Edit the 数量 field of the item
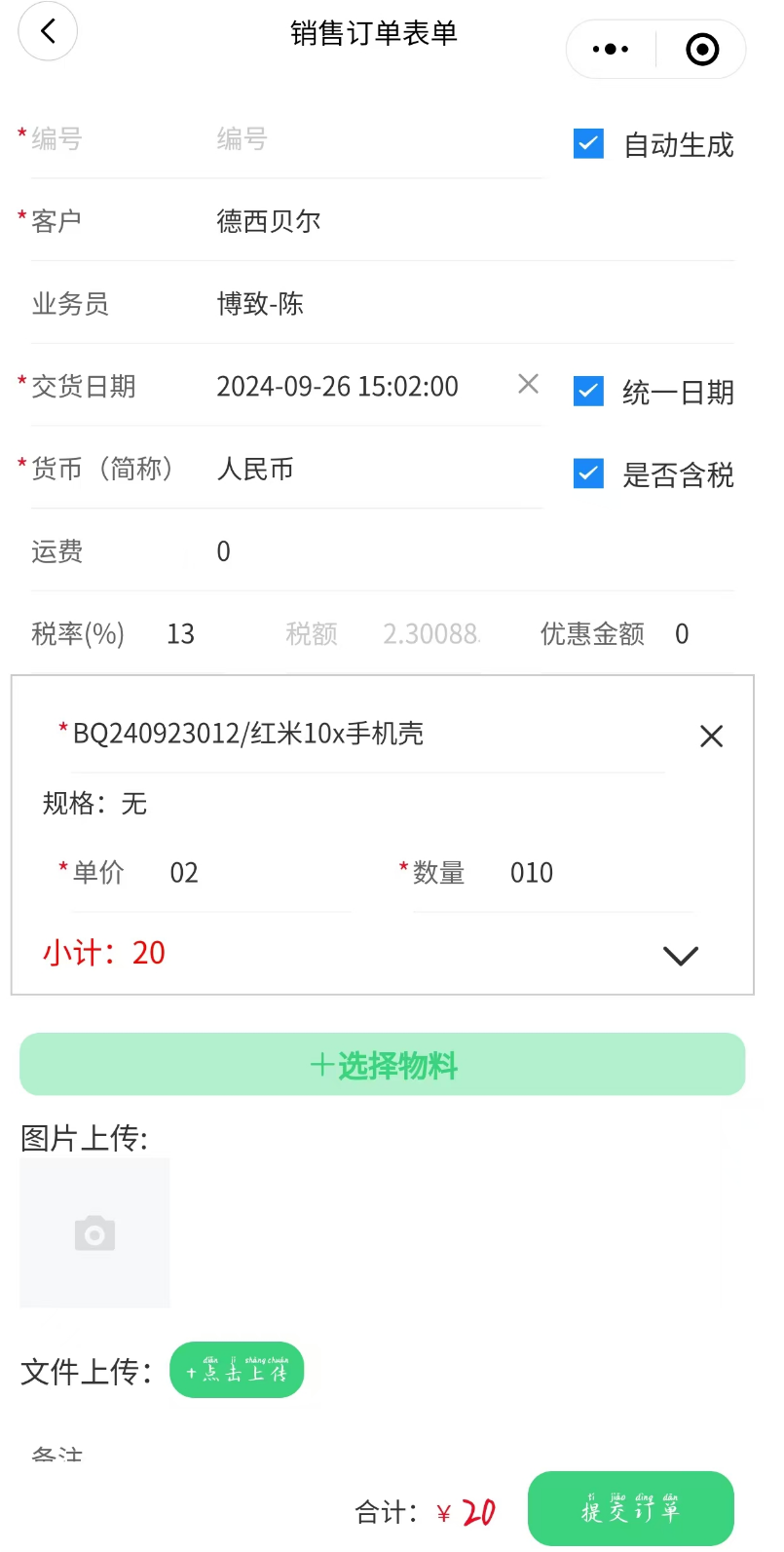 tap(601, 873)
